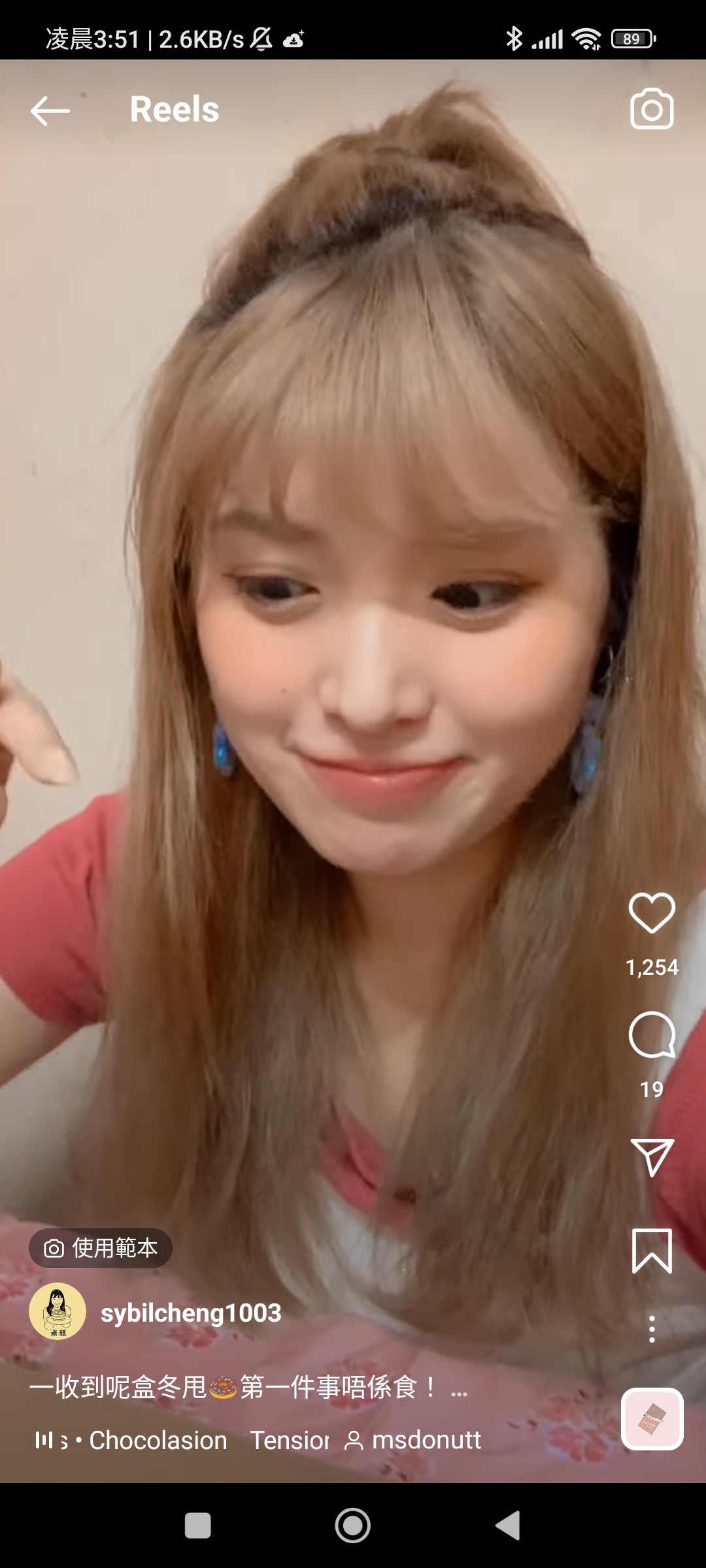Share this reel via the paper plane icon
Viewport: 706px width, 1568px height.
pyautogui.click(x=652, y=1156)
